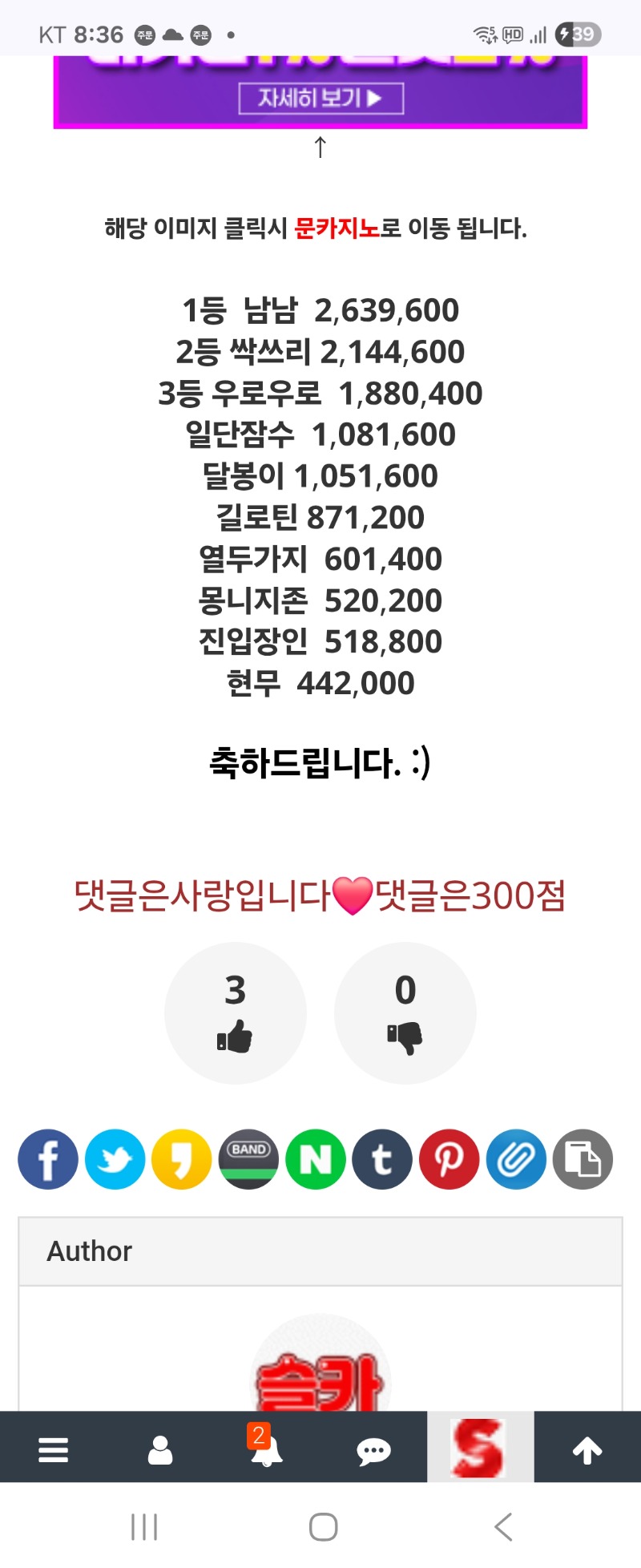Share via KakaoStory yellow icon
641x1568 pixels.
click(182, 1159)
